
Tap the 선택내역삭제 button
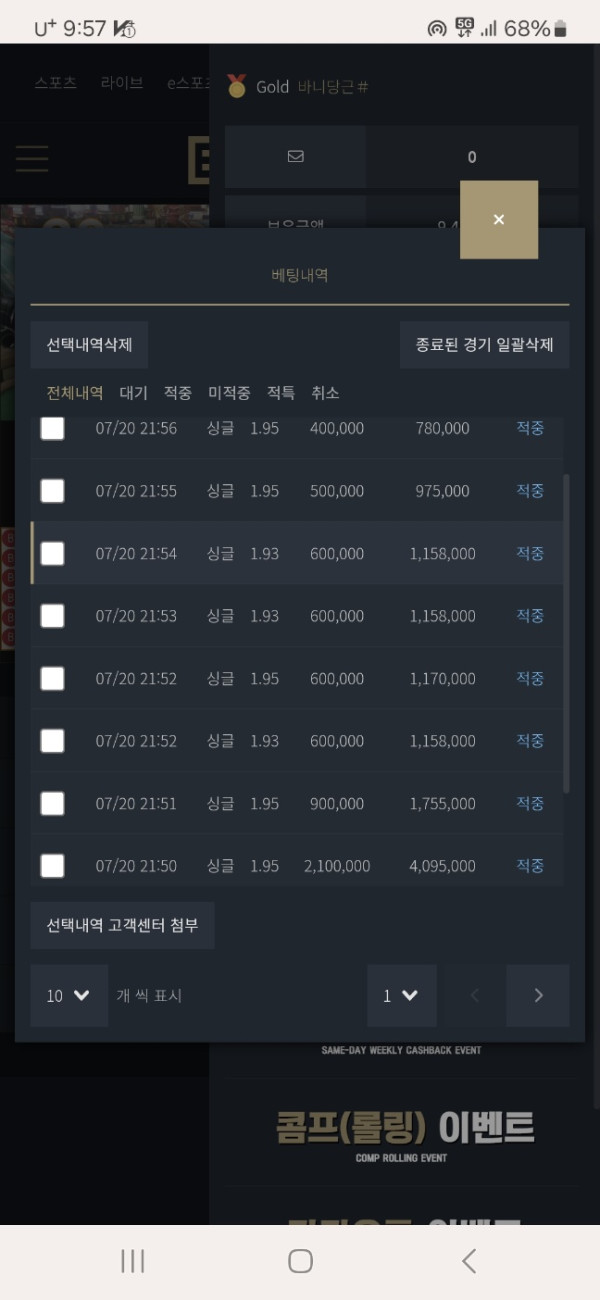[x=89, y=345]
